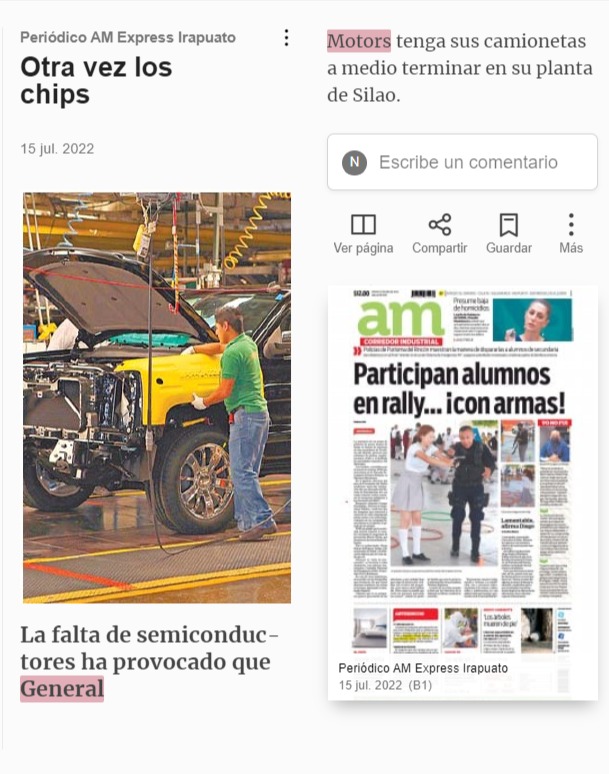Save the article with Guardar
609x774 pixels.
pos(509,234)
